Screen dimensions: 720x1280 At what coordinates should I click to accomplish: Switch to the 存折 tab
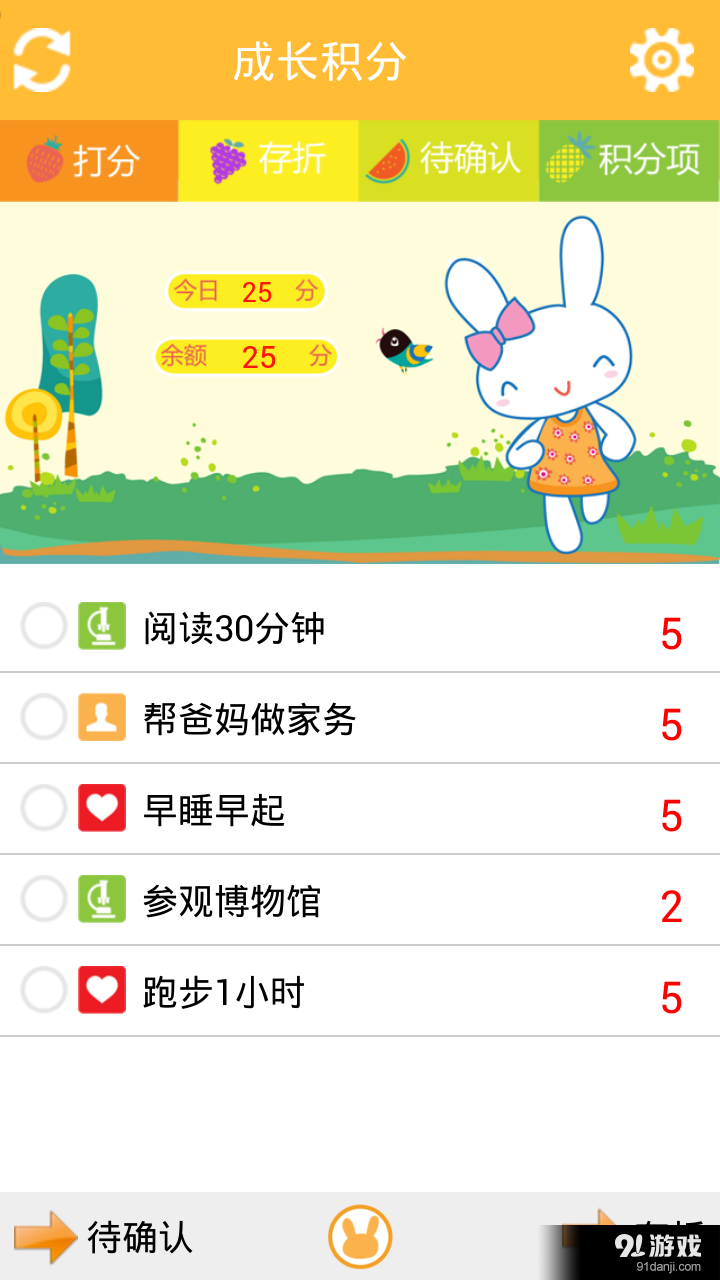point(270,160)
